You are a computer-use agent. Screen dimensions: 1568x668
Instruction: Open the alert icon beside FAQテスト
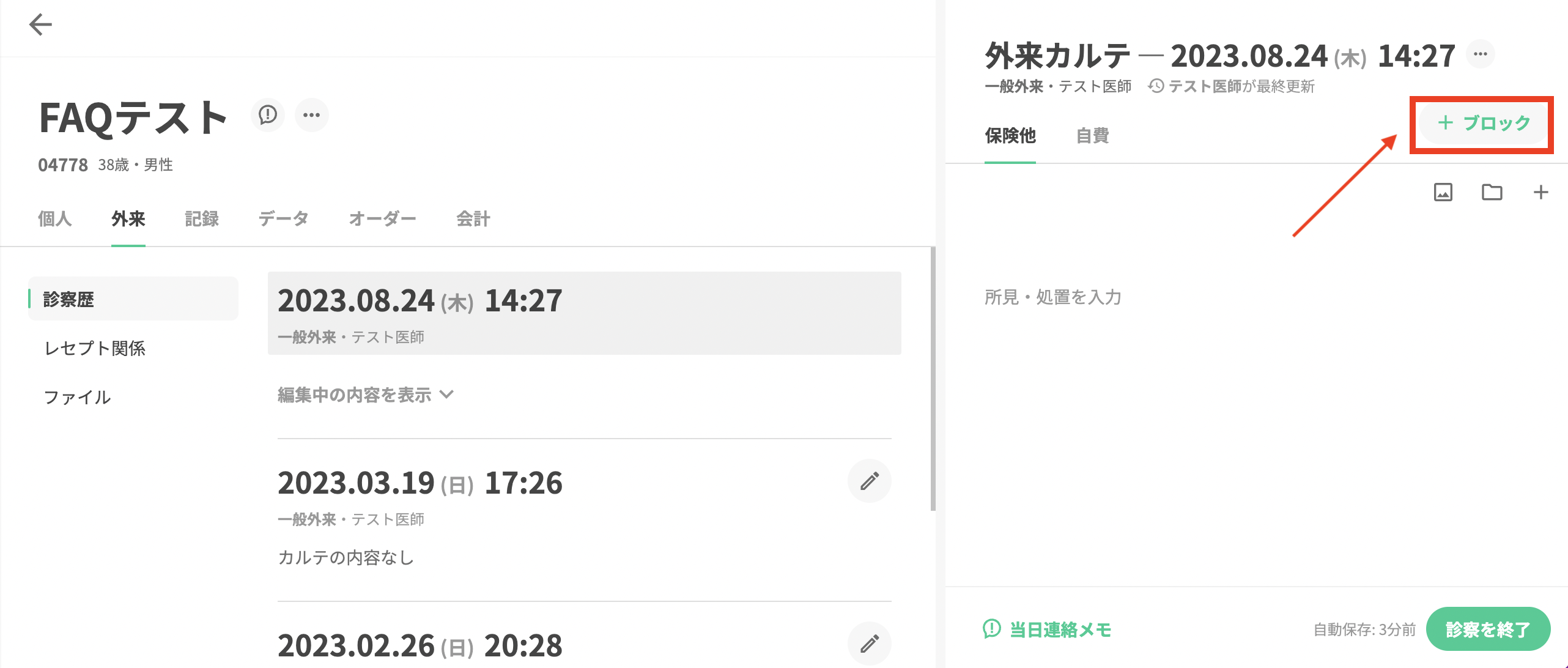(x=268, y=115)
